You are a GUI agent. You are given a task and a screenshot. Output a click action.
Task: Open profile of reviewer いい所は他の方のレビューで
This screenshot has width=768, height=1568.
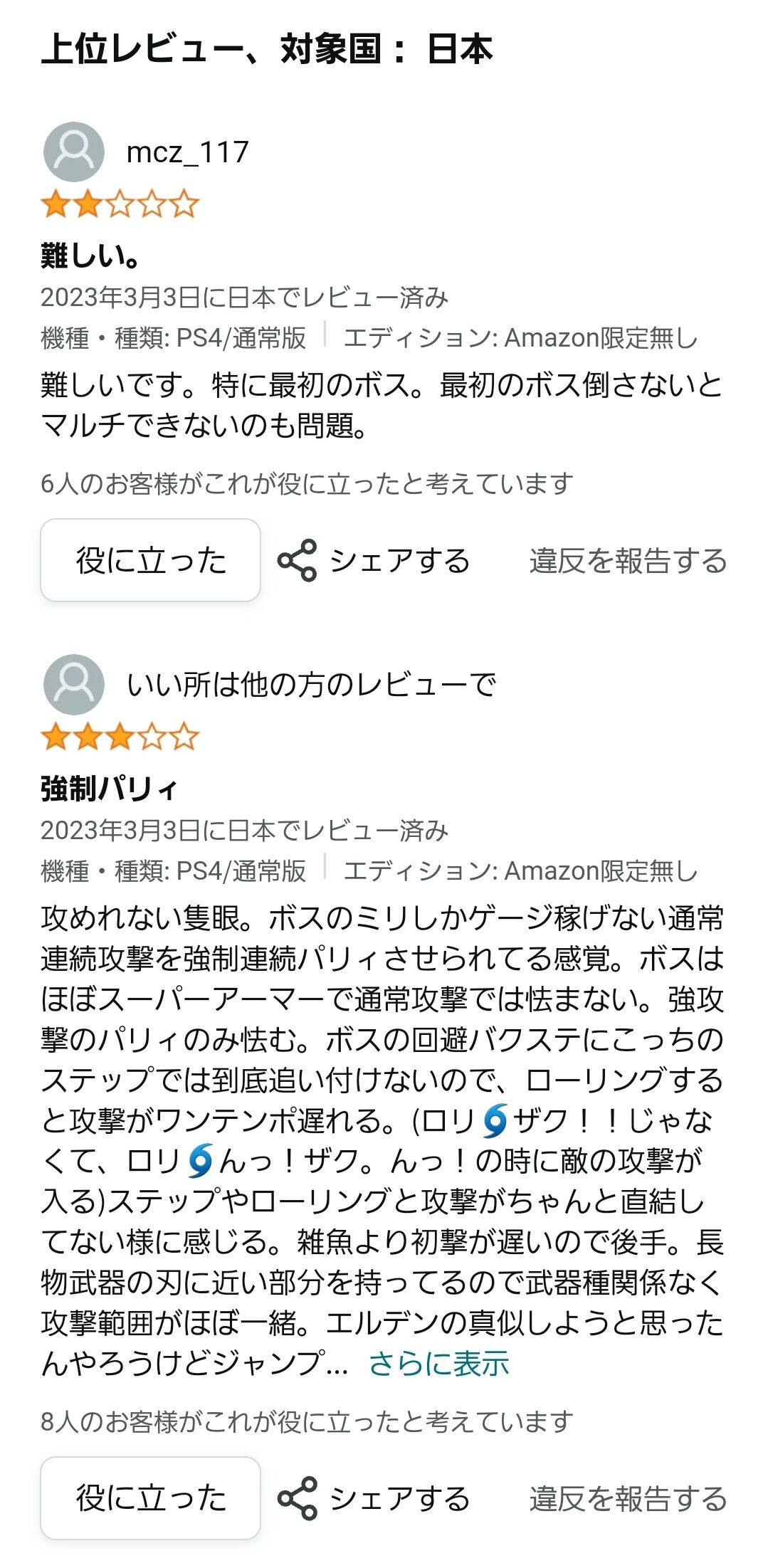tap(270, 684)
